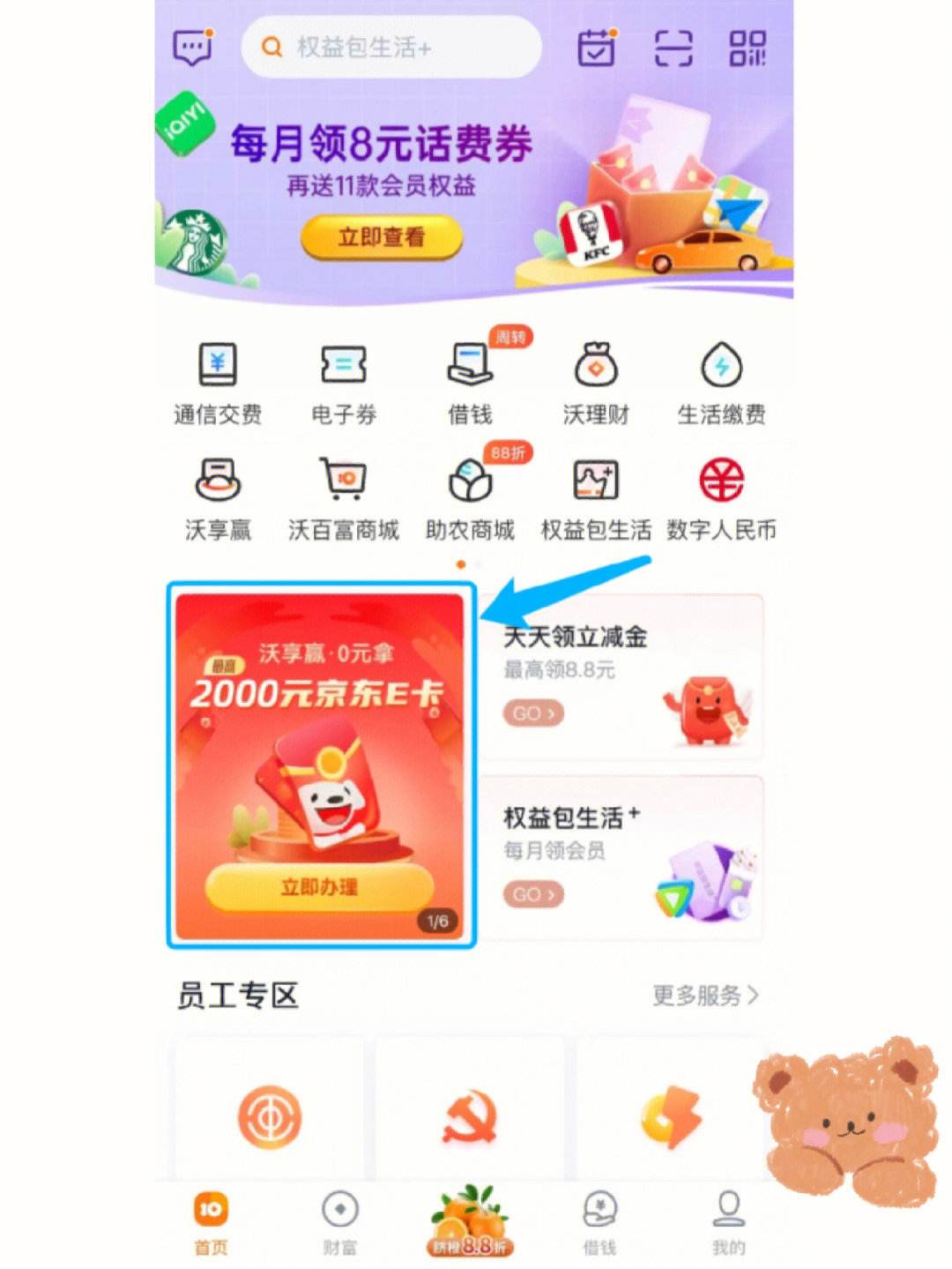The image size is (952, 1269).
Task: Switch to the 我的 tab
Action: 728,1221
